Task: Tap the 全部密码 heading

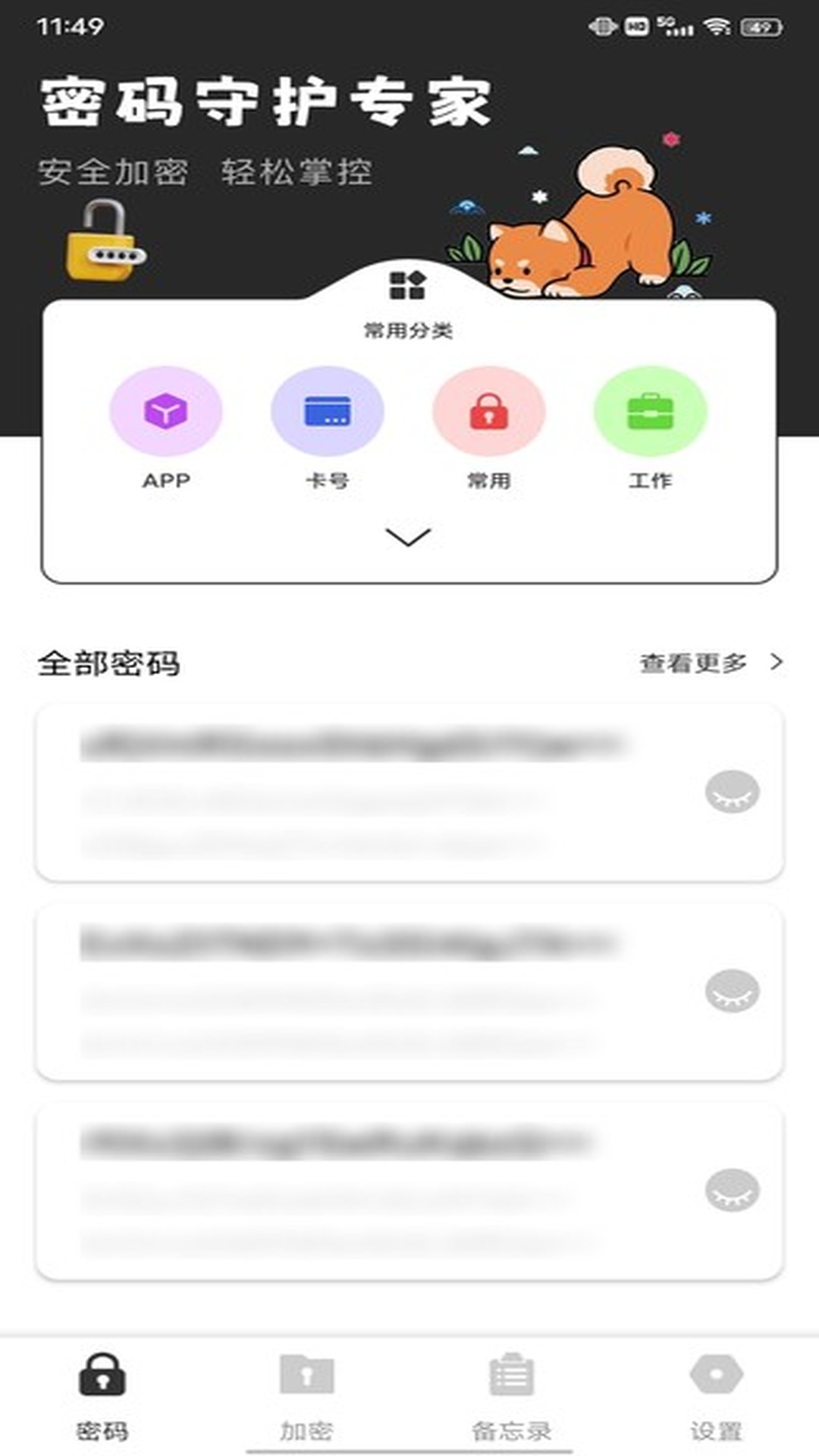Action: 111,662
